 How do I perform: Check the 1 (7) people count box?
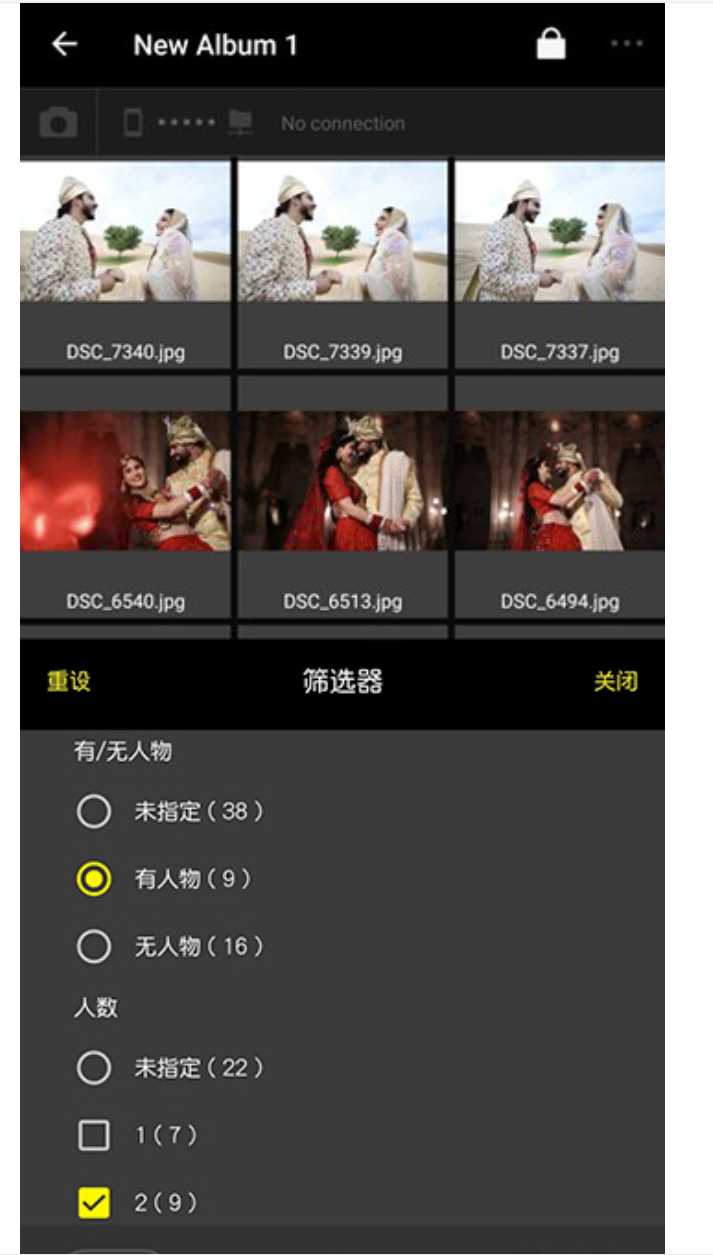94,1135
